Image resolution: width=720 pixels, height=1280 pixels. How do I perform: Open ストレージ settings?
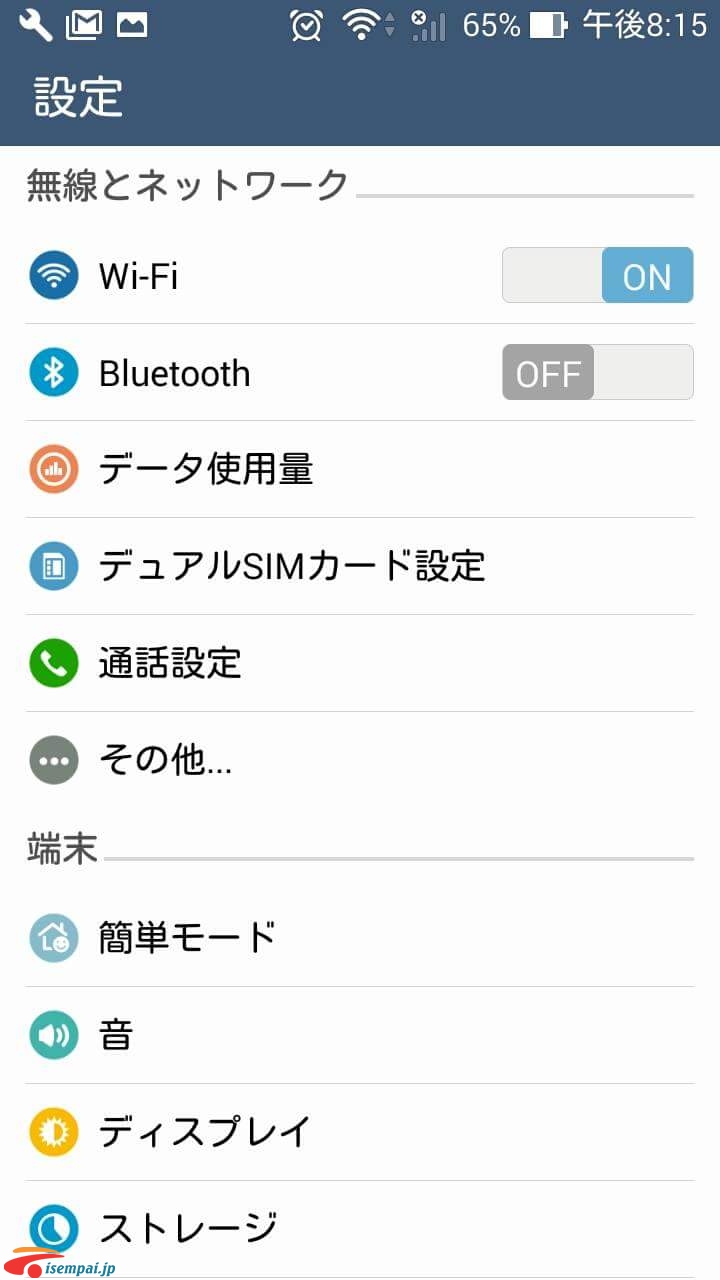(360, 1228)
